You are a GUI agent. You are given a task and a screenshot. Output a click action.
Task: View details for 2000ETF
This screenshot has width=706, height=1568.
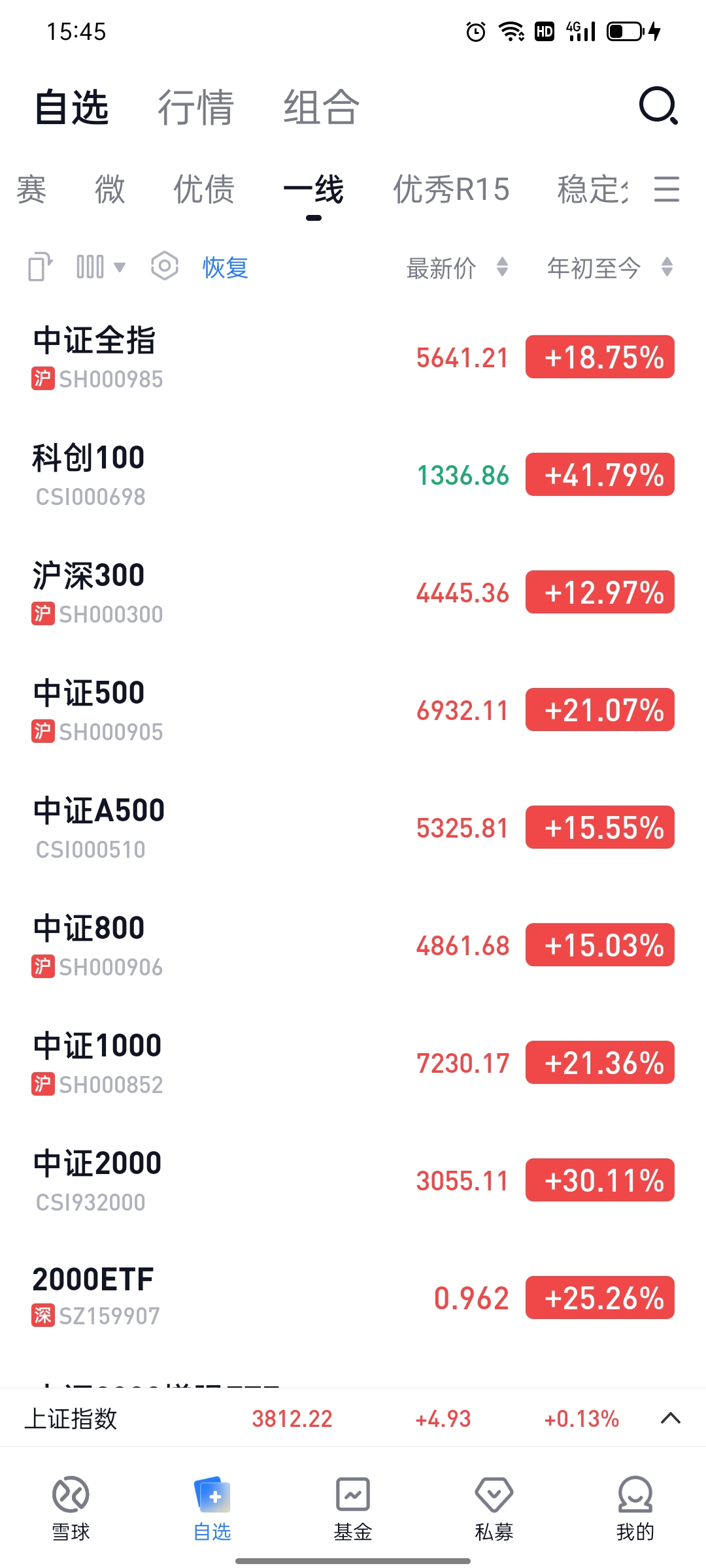tap(196, 1297)
